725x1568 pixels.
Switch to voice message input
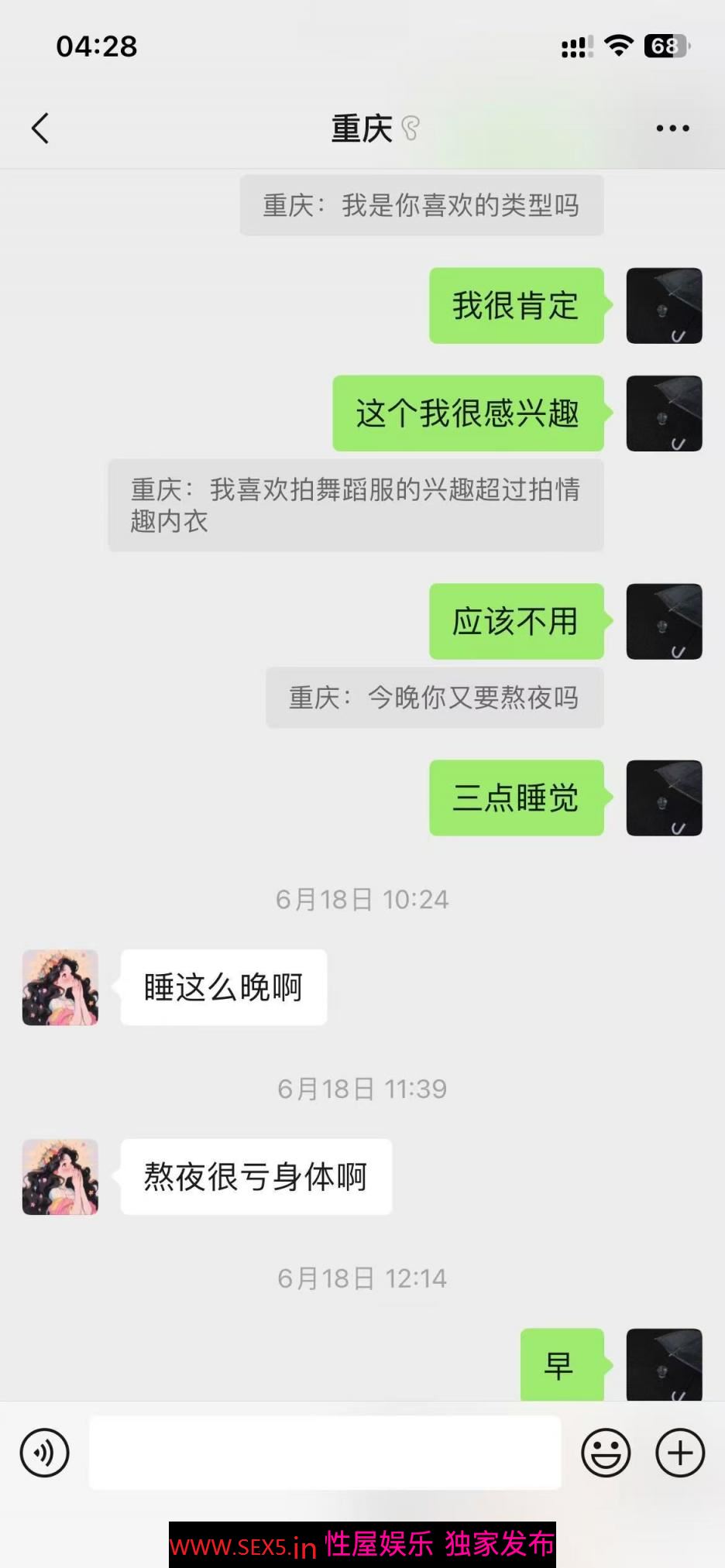(x=45, y=1453)
